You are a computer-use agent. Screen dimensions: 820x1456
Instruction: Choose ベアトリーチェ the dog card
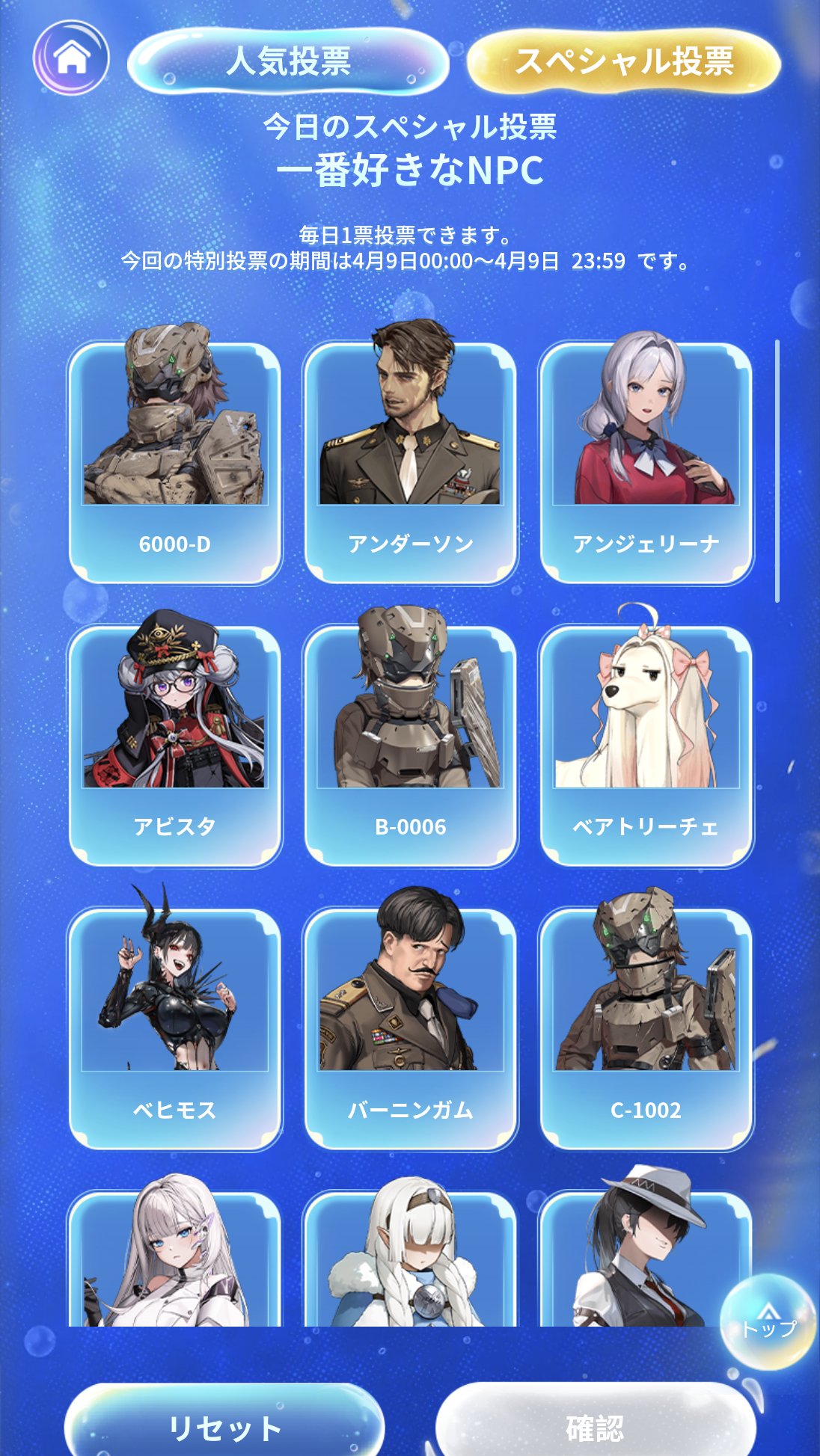click(646, 744)
